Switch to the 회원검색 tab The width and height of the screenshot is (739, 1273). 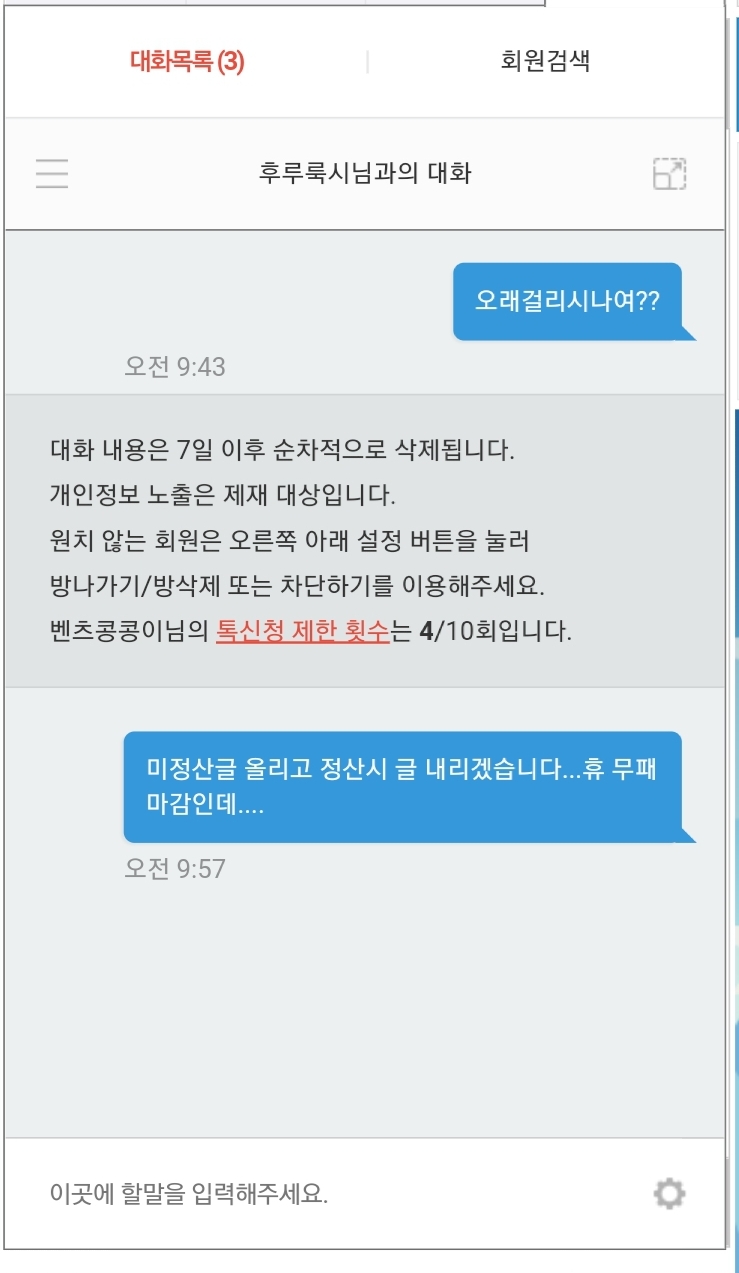pos(545,61)
